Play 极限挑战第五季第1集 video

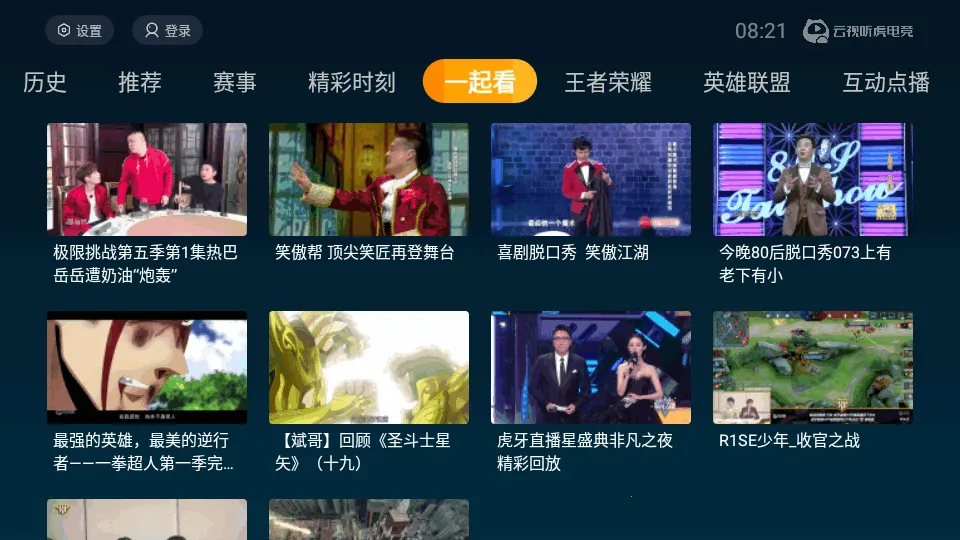point(147,180)
